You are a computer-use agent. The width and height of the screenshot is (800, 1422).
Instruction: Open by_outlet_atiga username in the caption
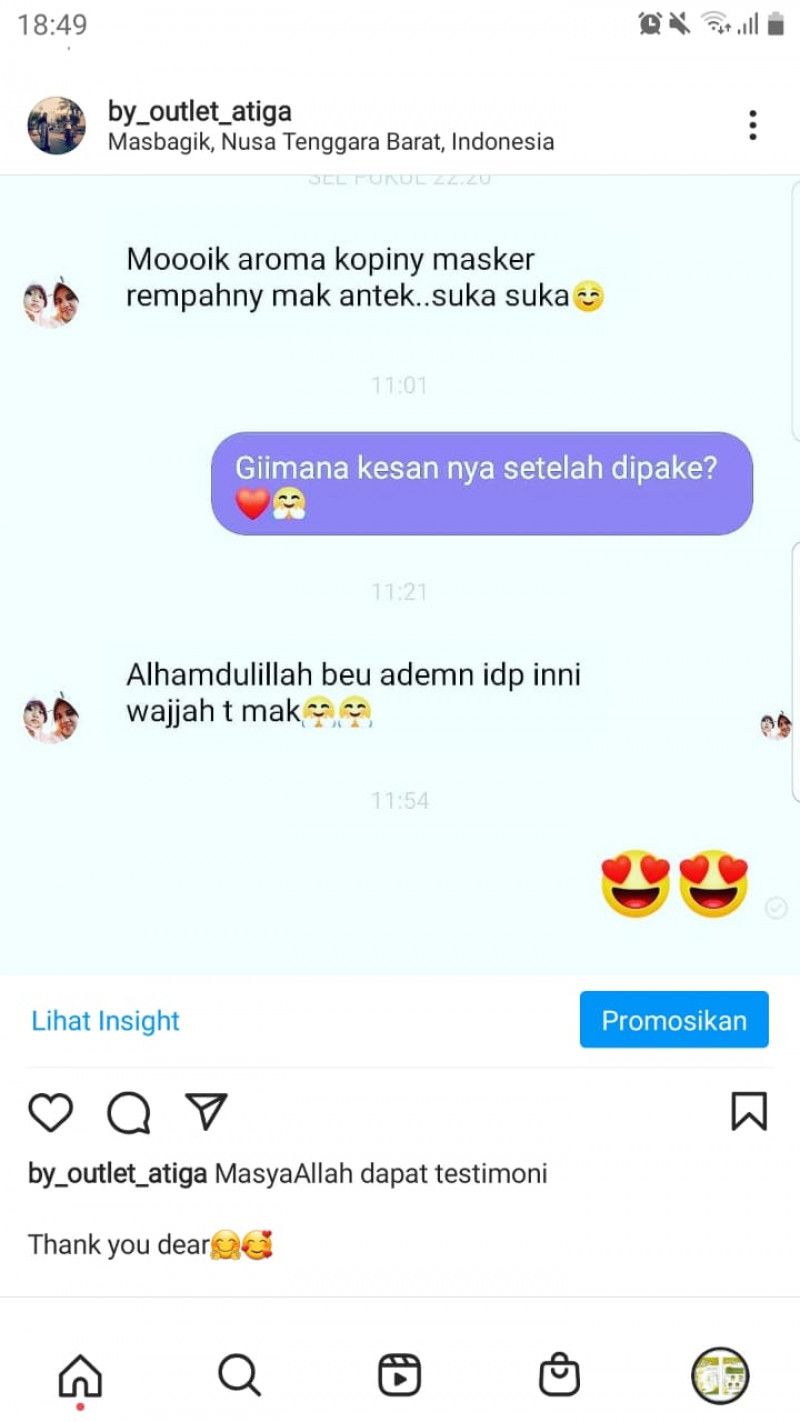coord(118,1173)
